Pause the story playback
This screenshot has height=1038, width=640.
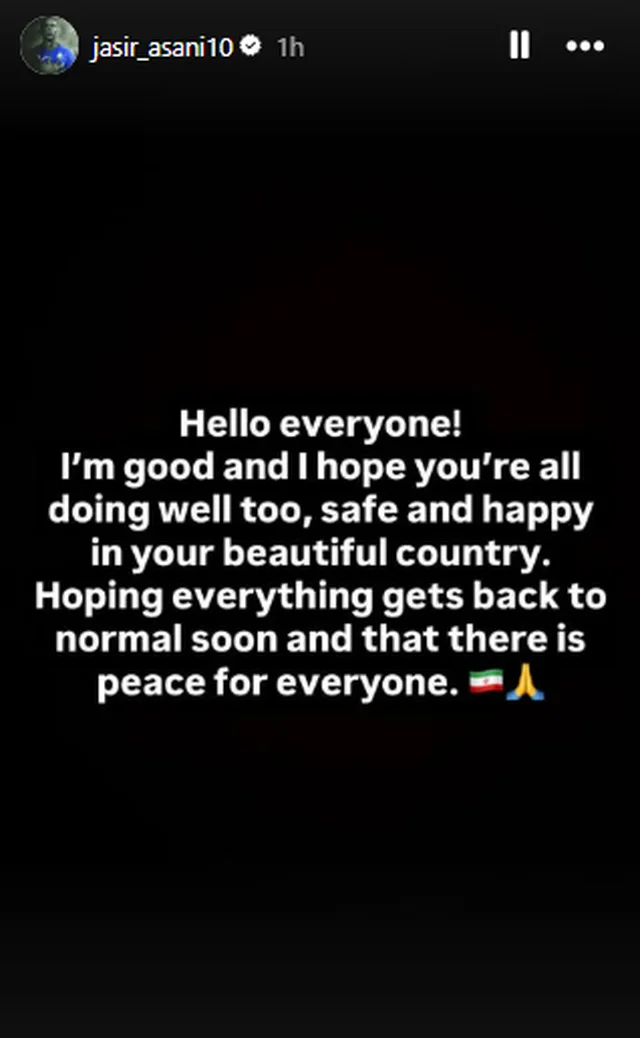[x=519, y=46]
